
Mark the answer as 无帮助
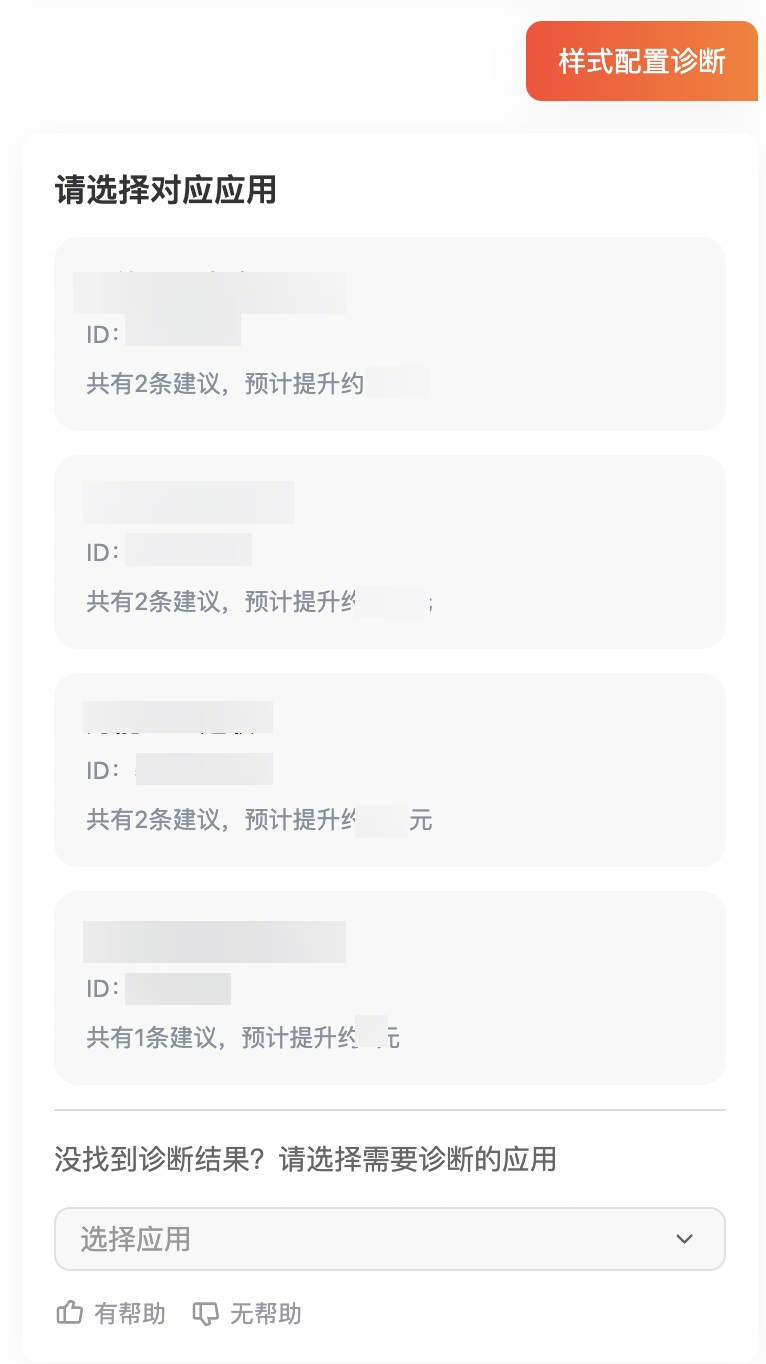(x=247, y=1313)
